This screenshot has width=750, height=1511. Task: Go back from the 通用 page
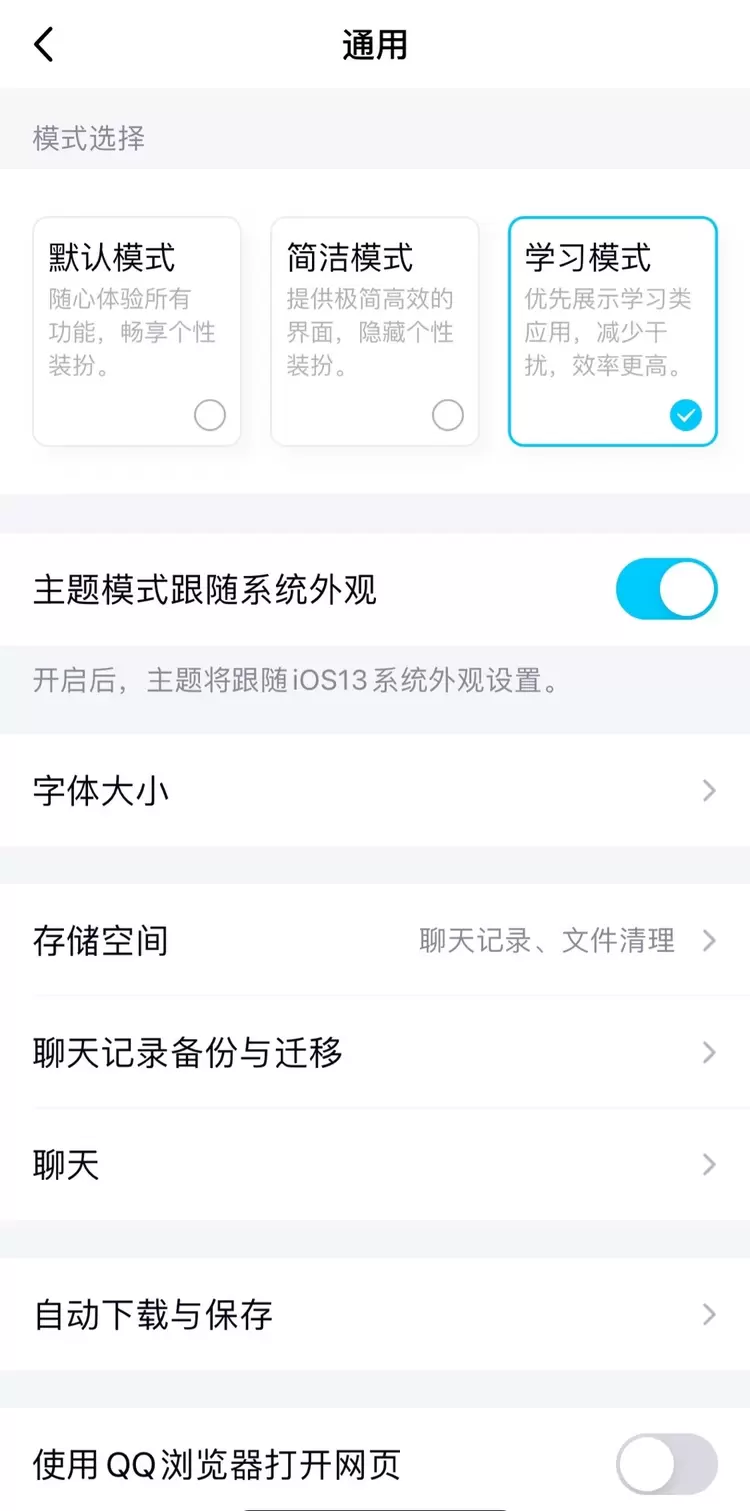44,46
